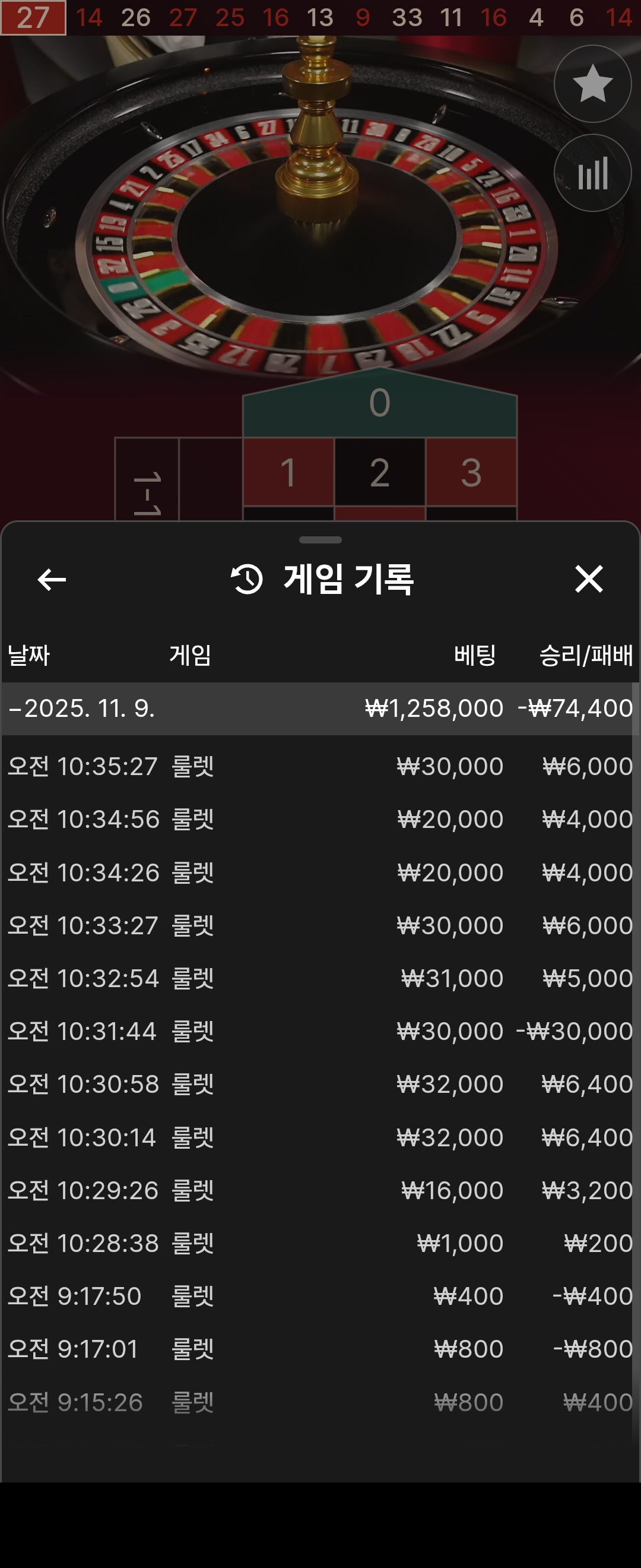View the 10:31:44 losing round

pos(319,1031)
